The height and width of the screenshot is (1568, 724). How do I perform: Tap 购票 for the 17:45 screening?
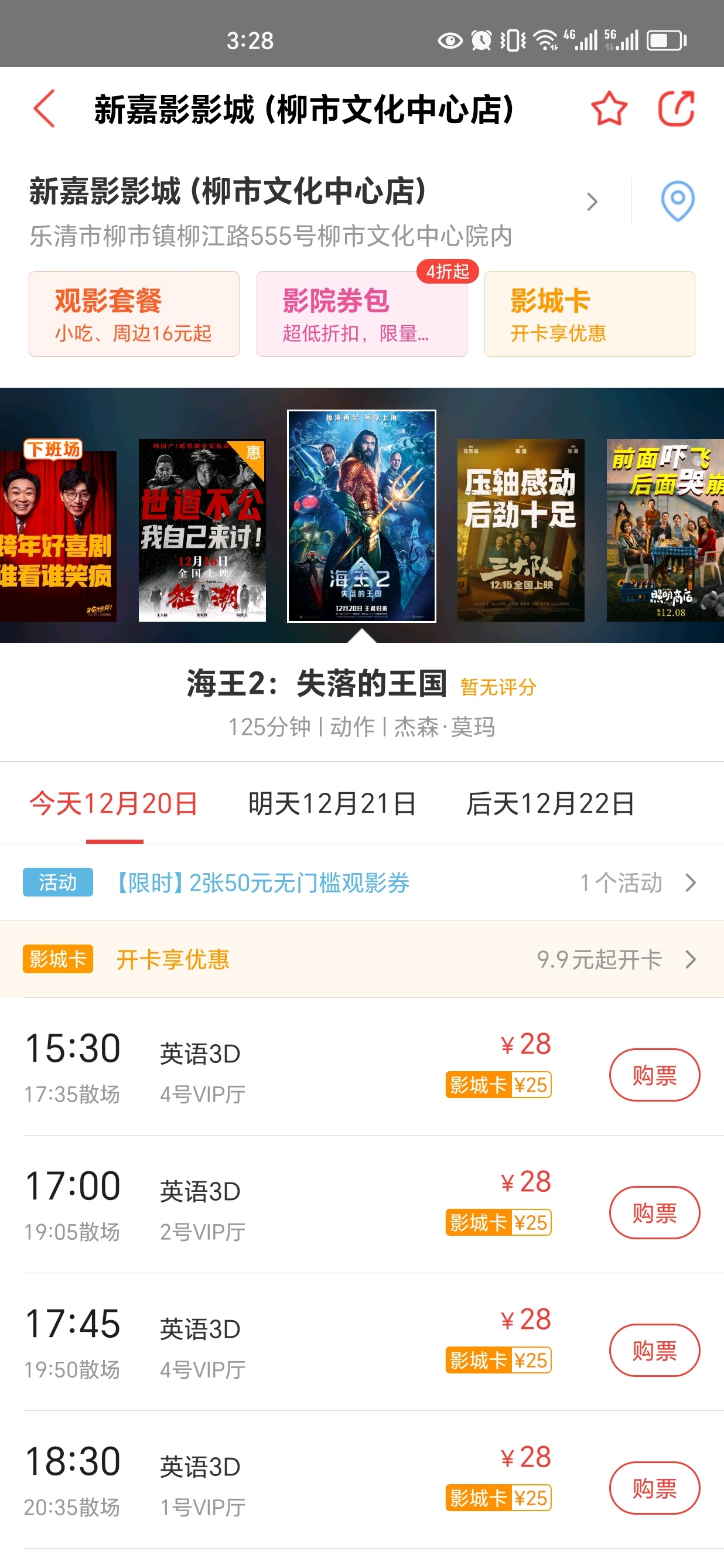pos(654,1350)
